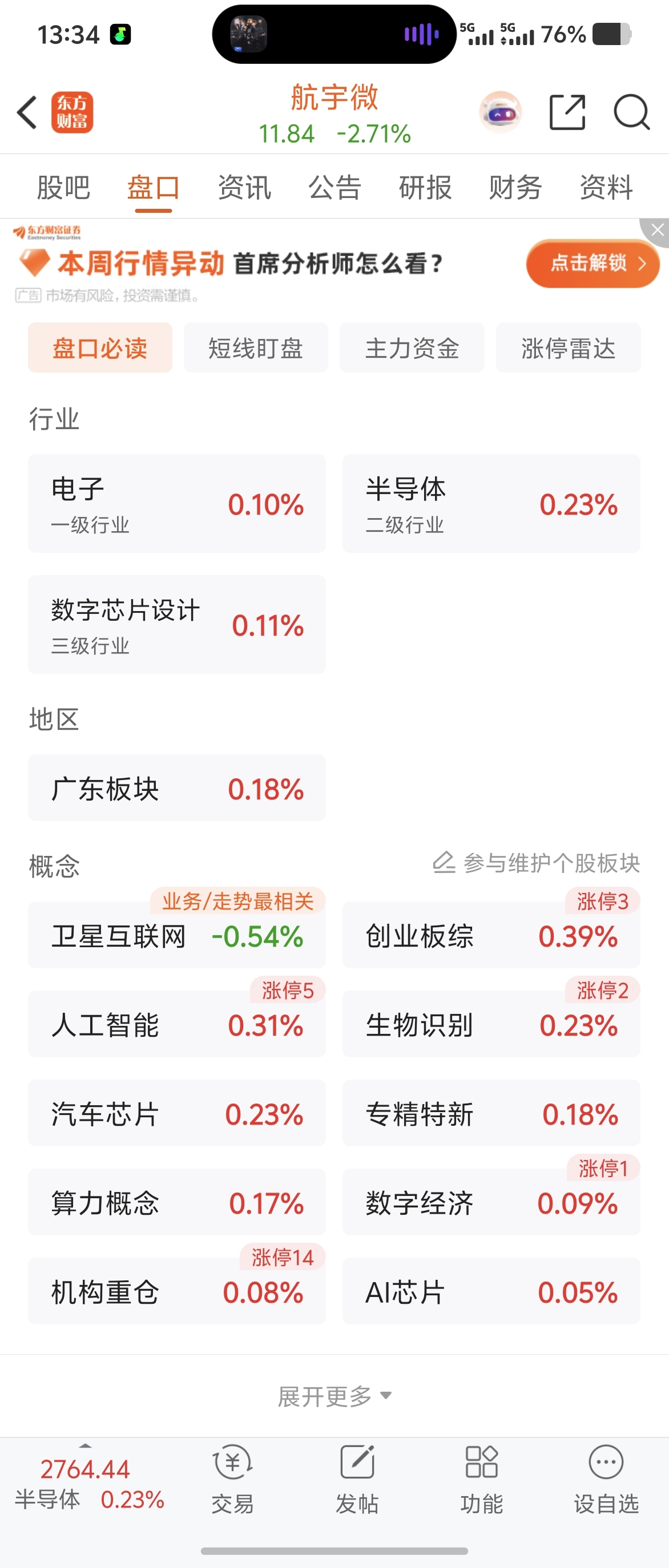Open the 人工智能 concept card

177,1024
